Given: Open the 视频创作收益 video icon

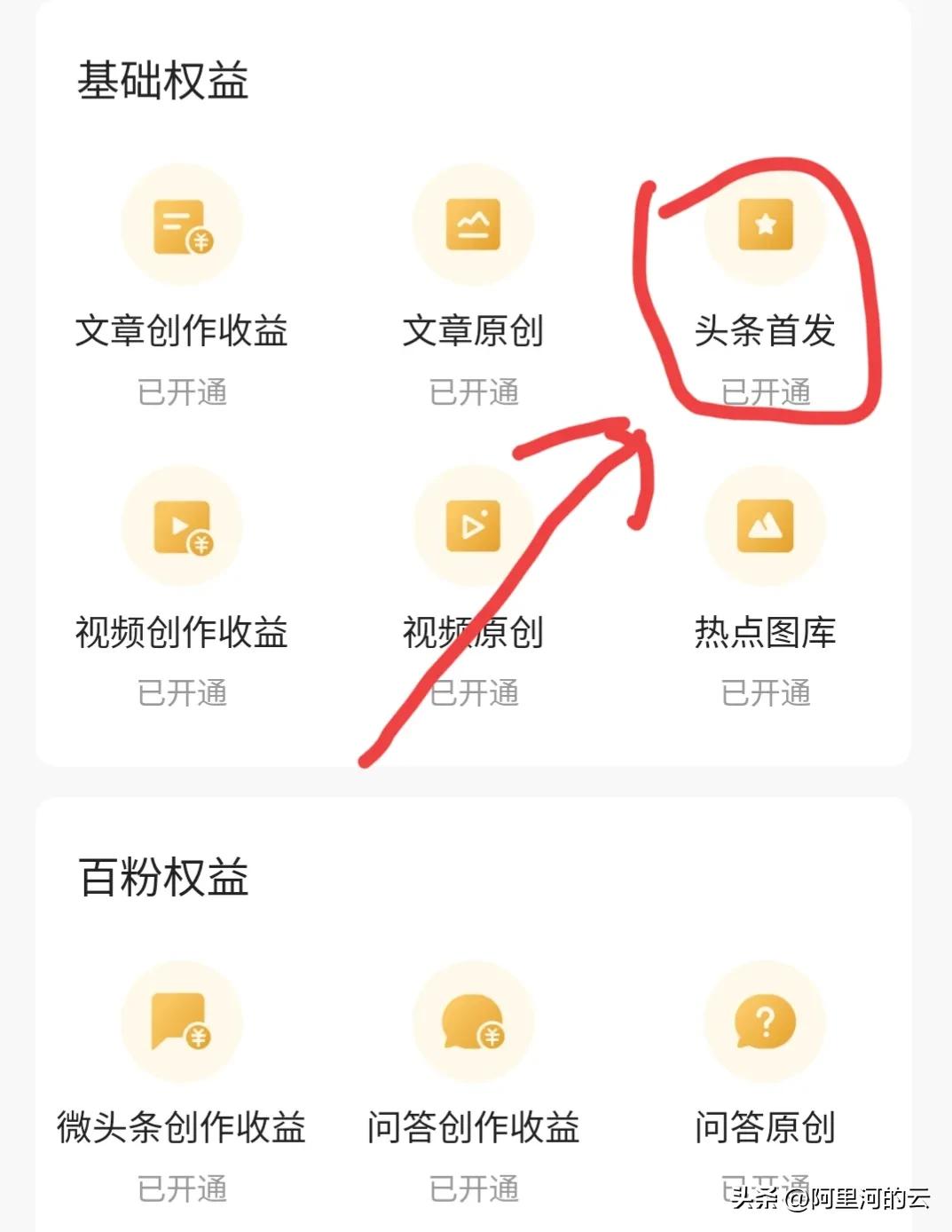Looking at the screenshot, I should 181,526.
